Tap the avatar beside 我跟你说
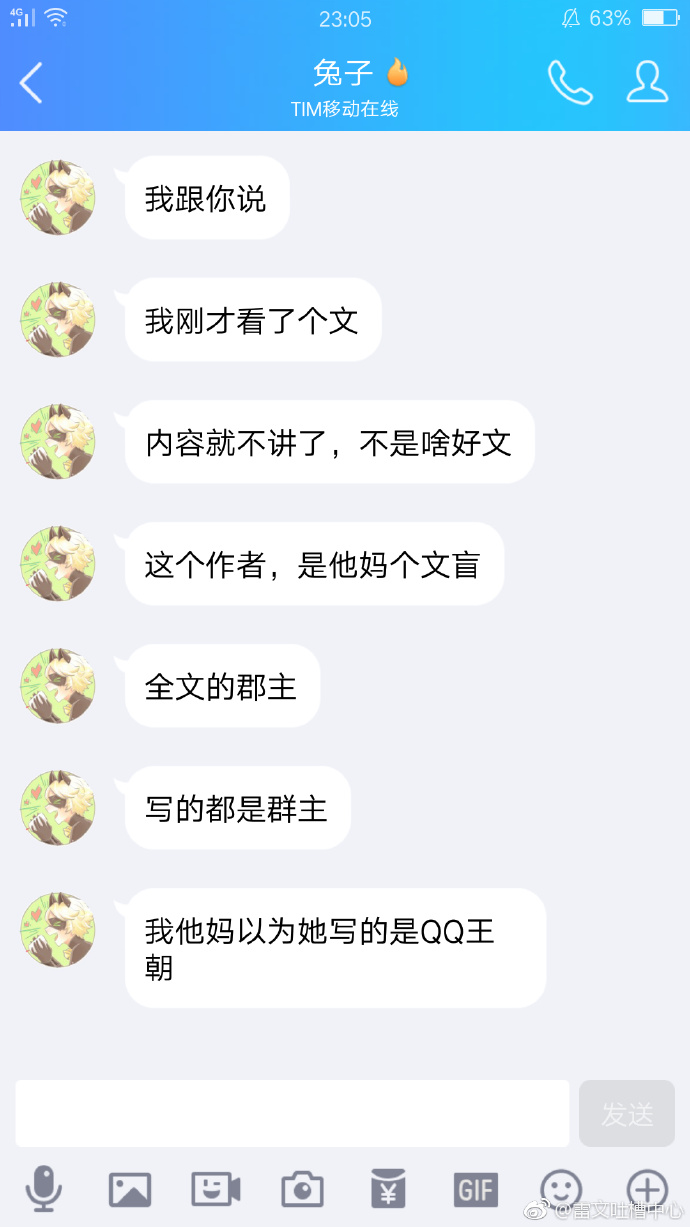Viewport: 690px width, 1227px height. coord(58,198)
